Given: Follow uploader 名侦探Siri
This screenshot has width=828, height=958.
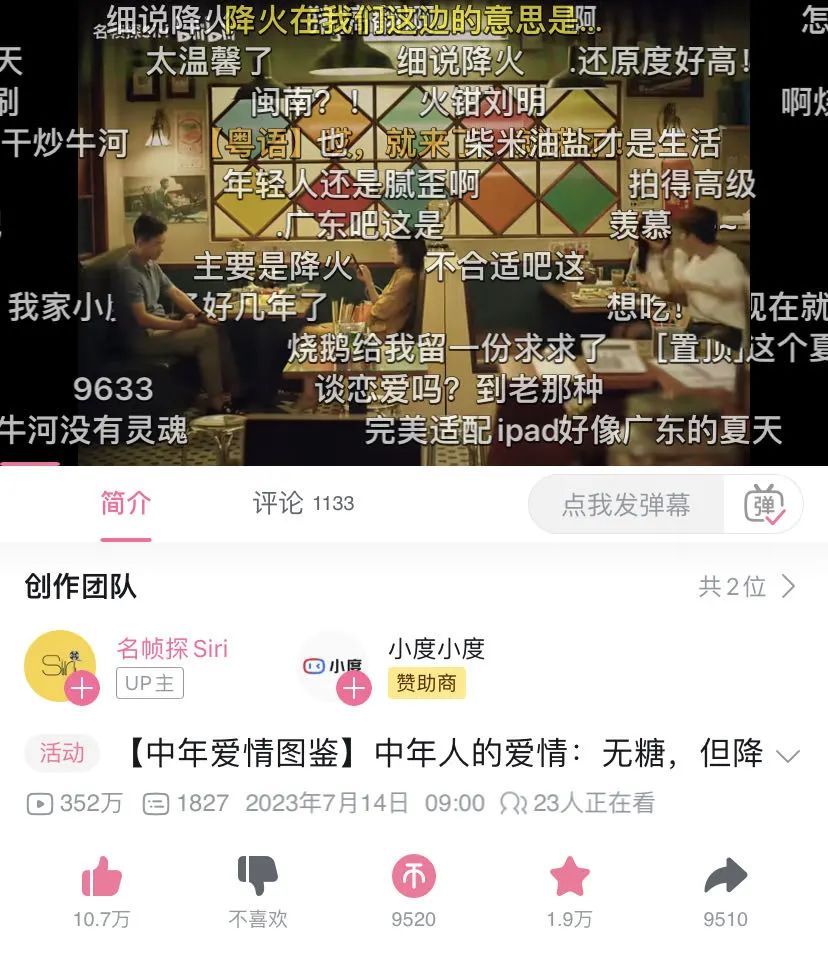Looking at the screenshot, I should [x=82, y=688].
